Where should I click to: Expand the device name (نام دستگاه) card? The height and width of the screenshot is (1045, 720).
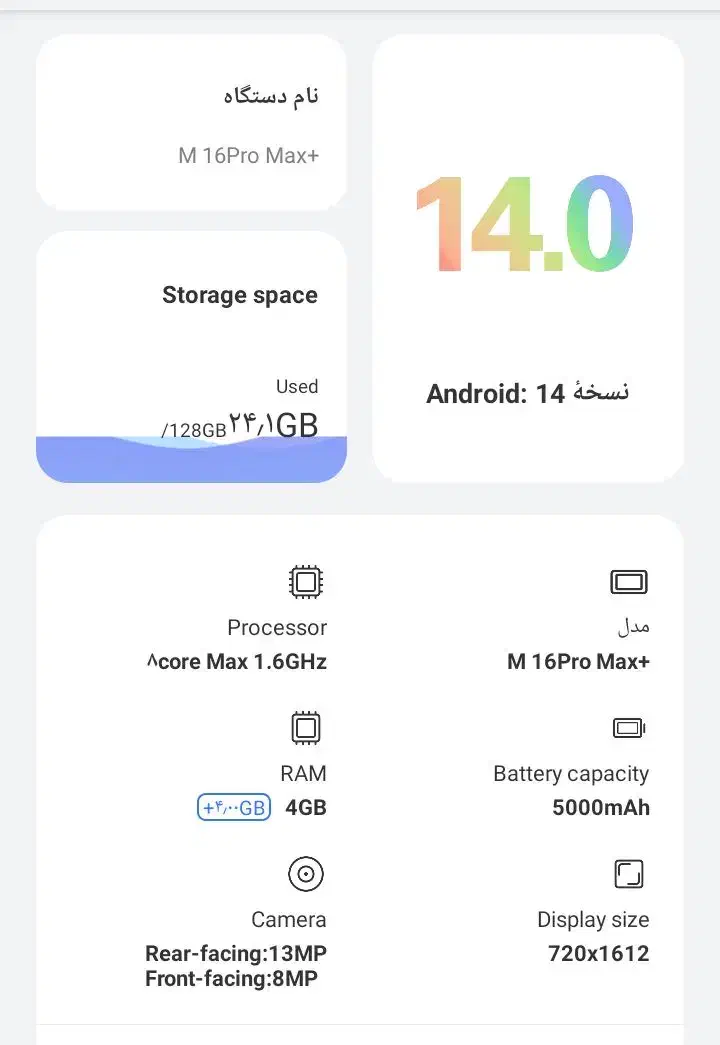click(190, 120)
